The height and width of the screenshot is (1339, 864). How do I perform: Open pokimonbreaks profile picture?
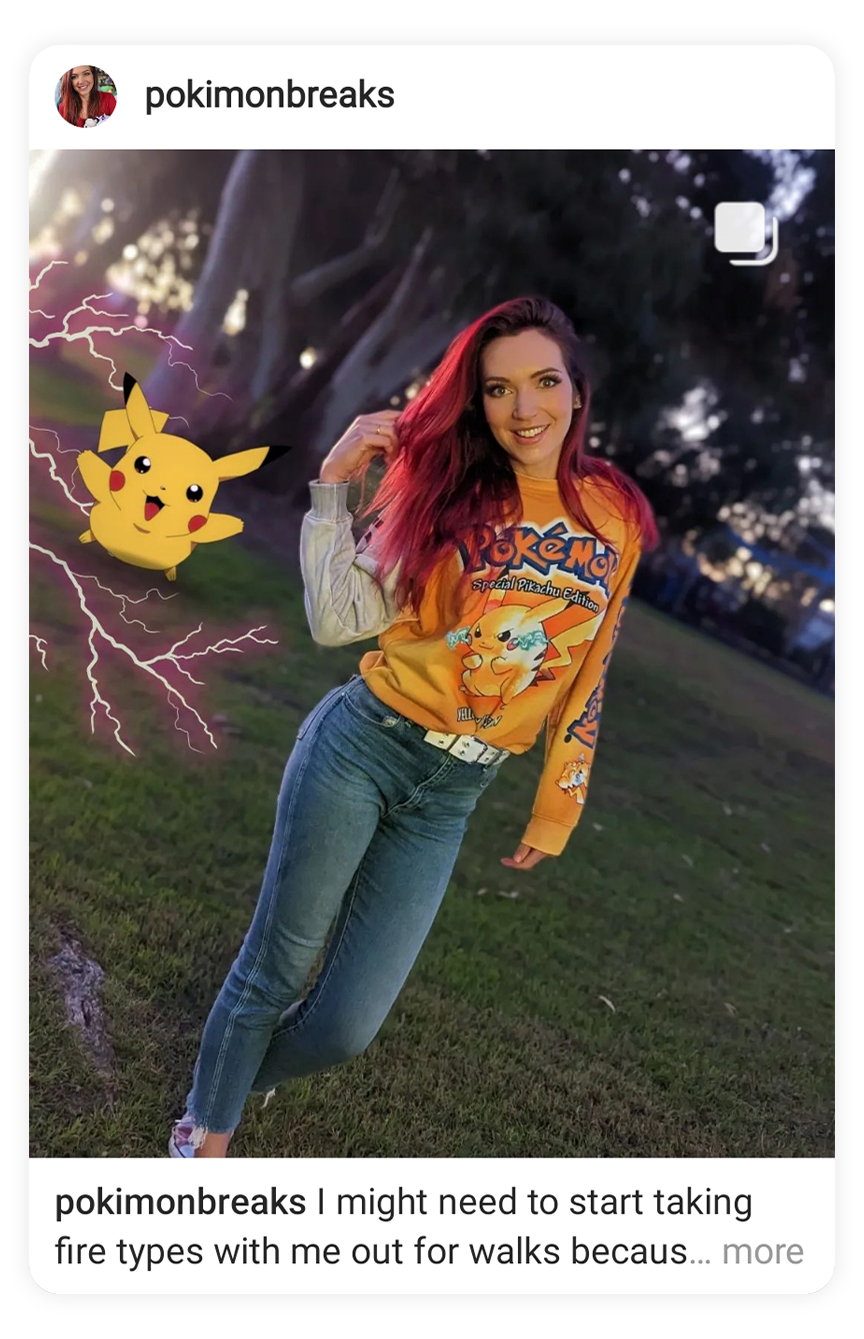click(x=85, y=96)
